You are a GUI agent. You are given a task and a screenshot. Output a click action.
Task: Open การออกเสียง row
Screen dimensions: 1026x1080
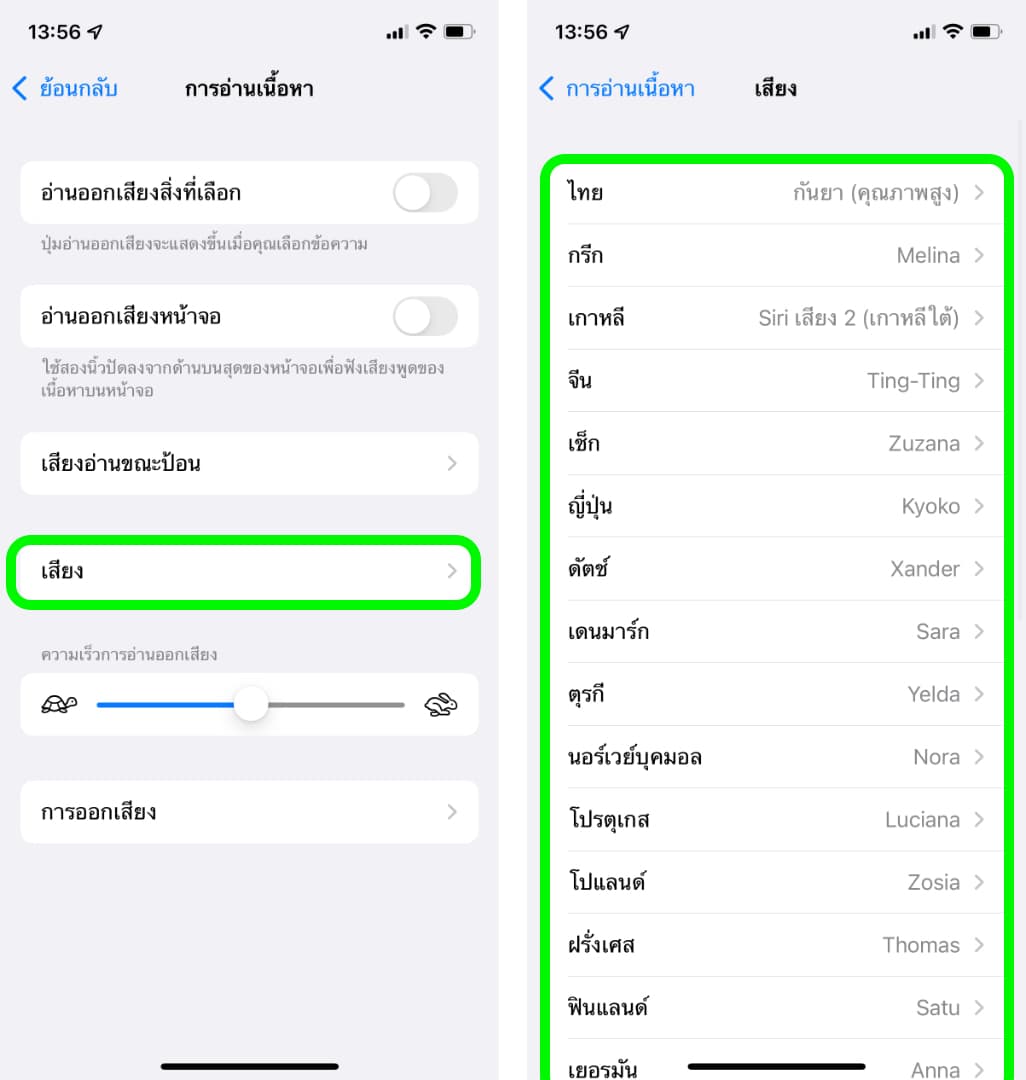[x=249, y=812]
